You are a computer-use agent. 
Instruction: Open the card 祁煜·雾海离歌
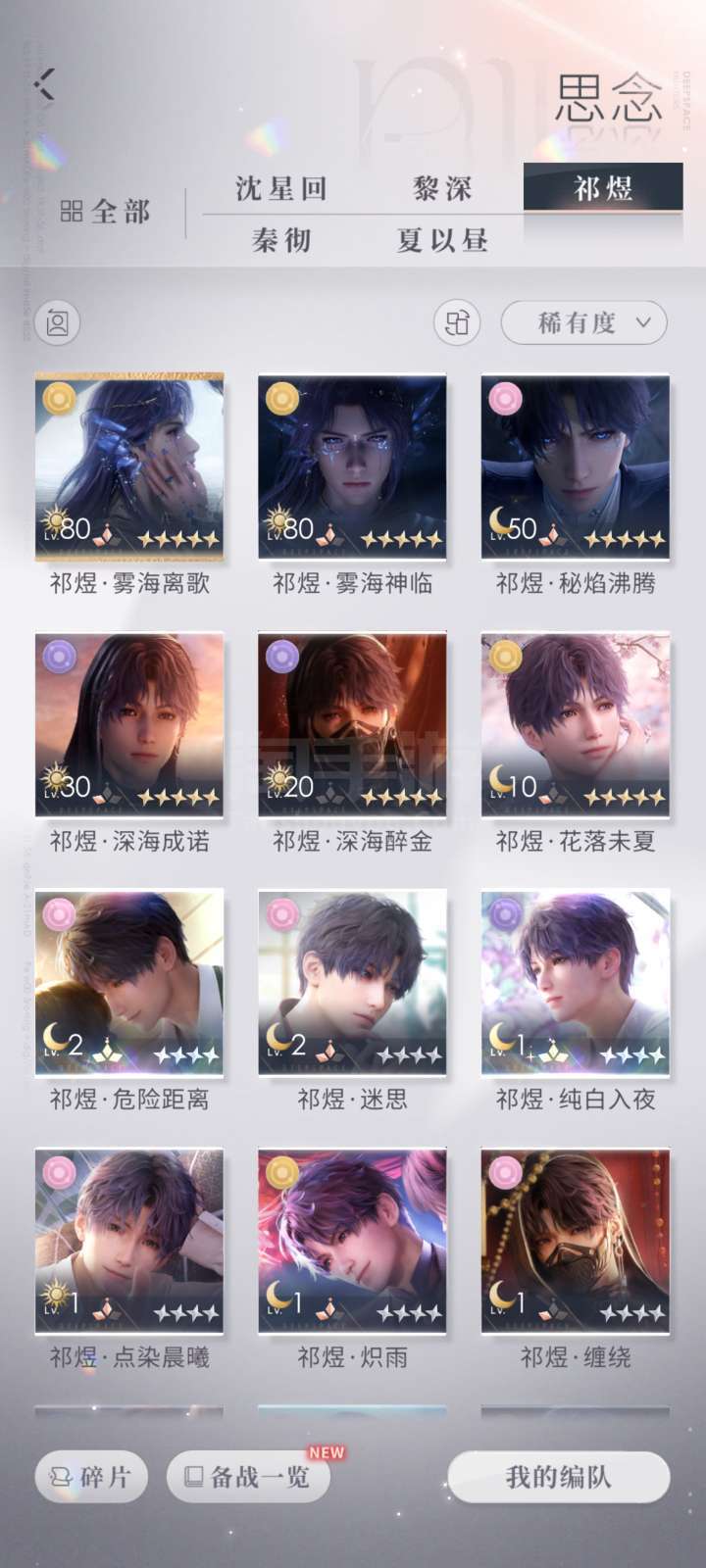(x=129, y=466)
